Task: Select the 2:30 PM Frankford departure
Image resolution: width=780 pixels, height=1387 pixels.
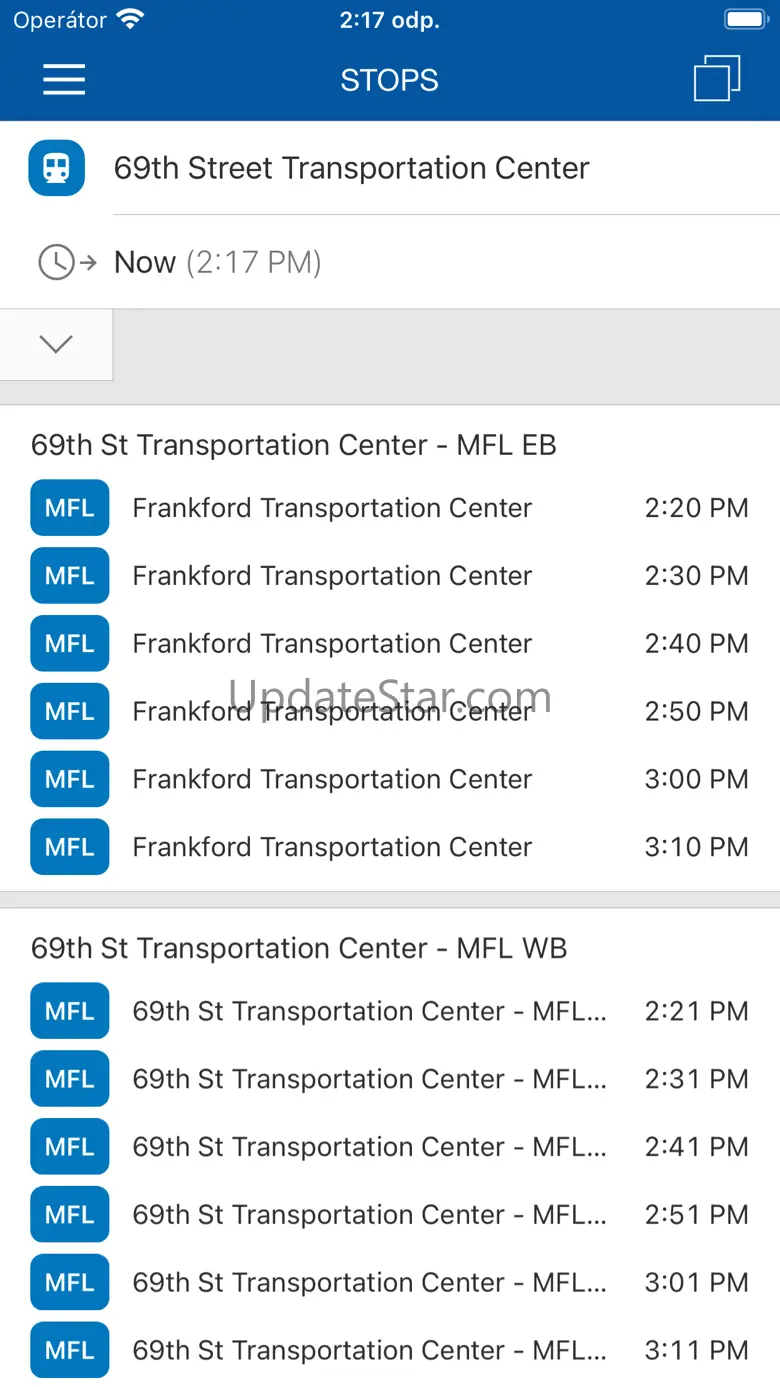Action: coord(390,576)
